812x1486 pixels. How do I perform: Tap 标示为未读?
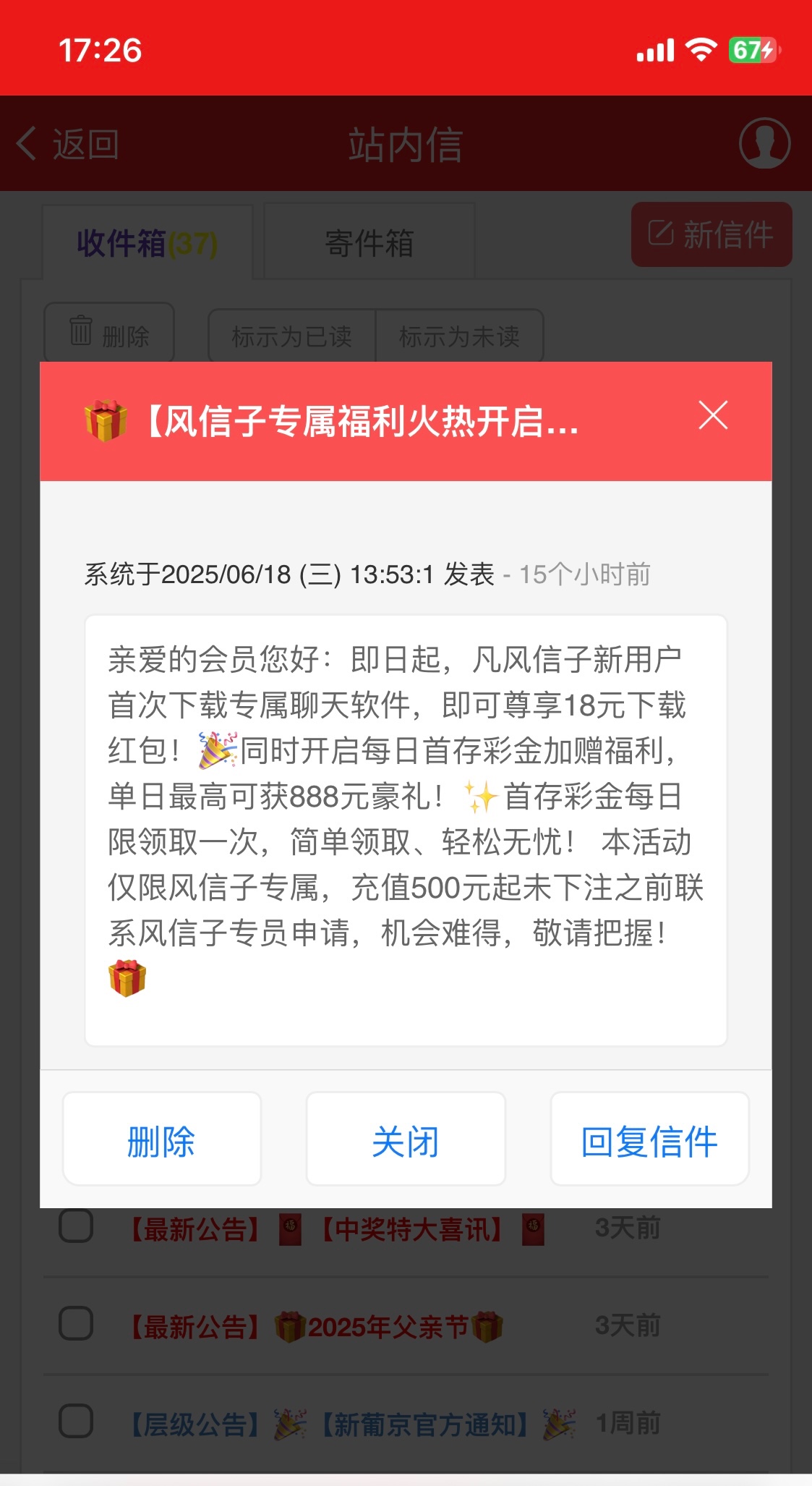pos(460,336)
